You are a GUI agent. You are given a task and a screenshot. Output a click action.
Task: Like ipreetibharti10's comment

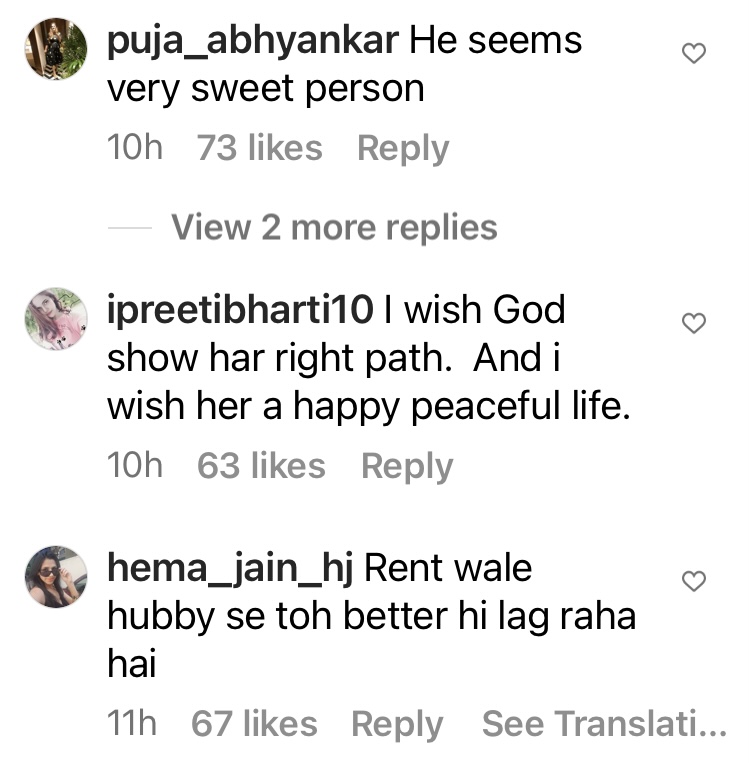coord(693,322)
